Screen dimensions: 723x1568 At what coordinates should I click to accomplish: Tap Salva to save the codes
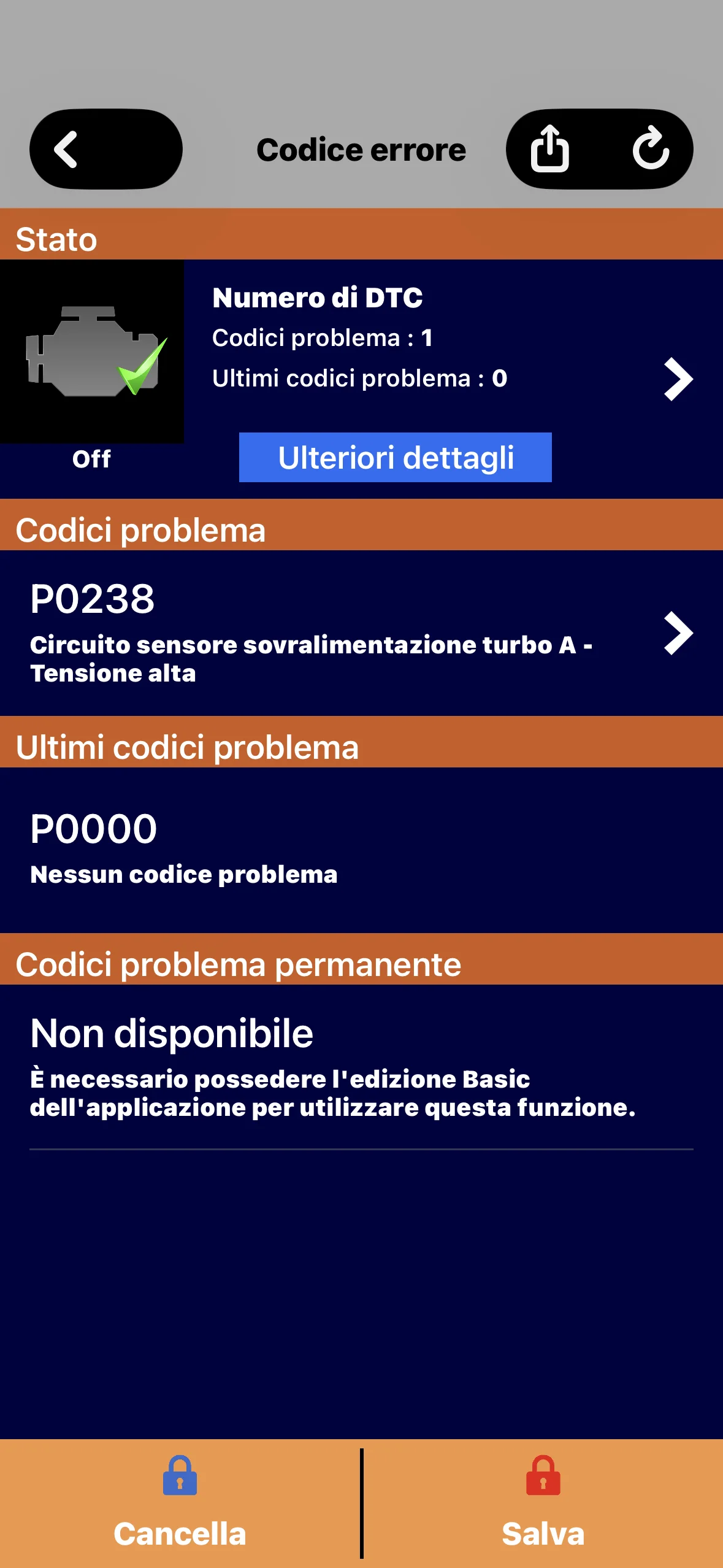click(x=543, y=1504)
